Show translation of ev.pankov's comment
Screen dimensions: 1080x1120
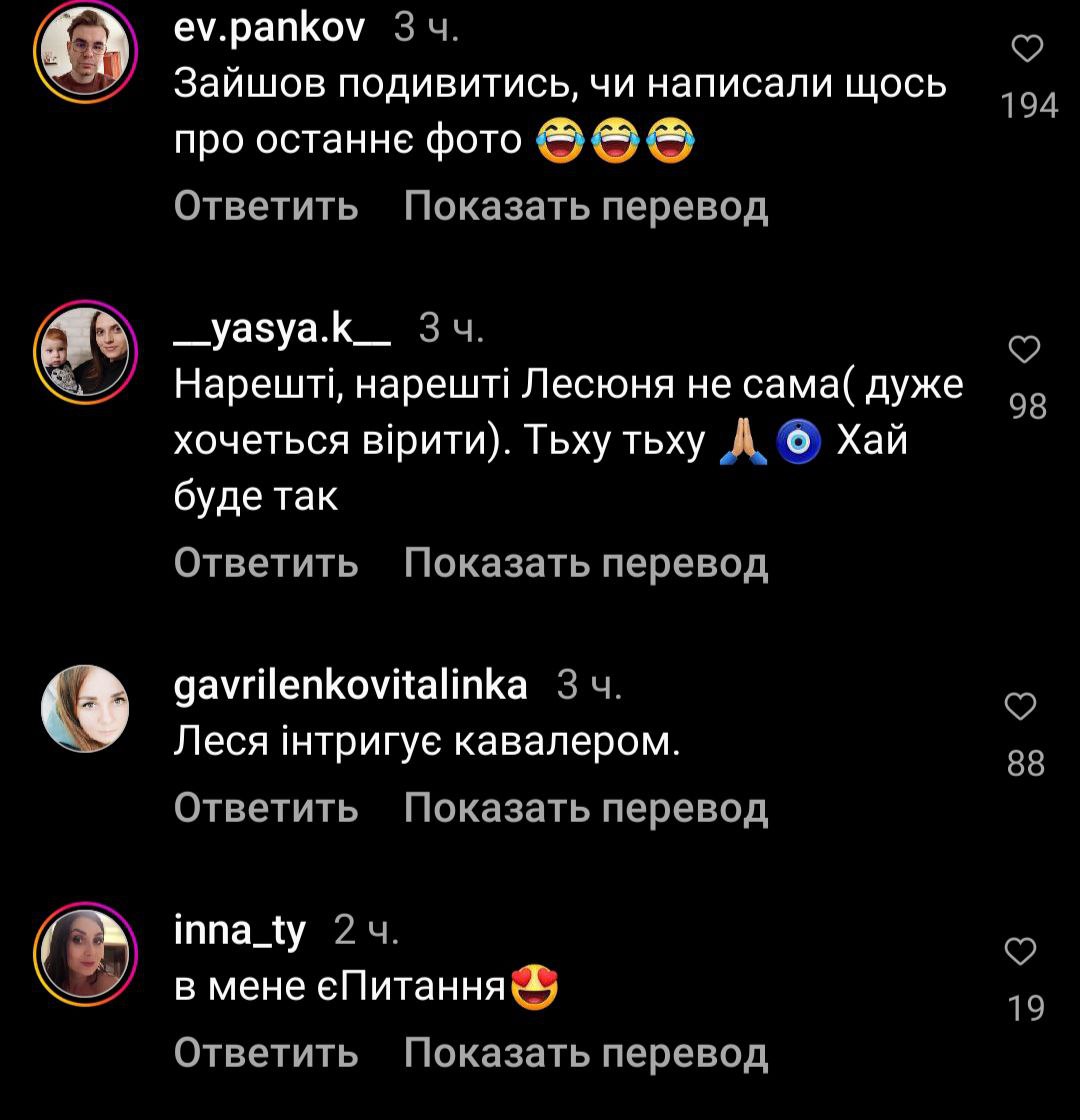(x=586, y=206)
